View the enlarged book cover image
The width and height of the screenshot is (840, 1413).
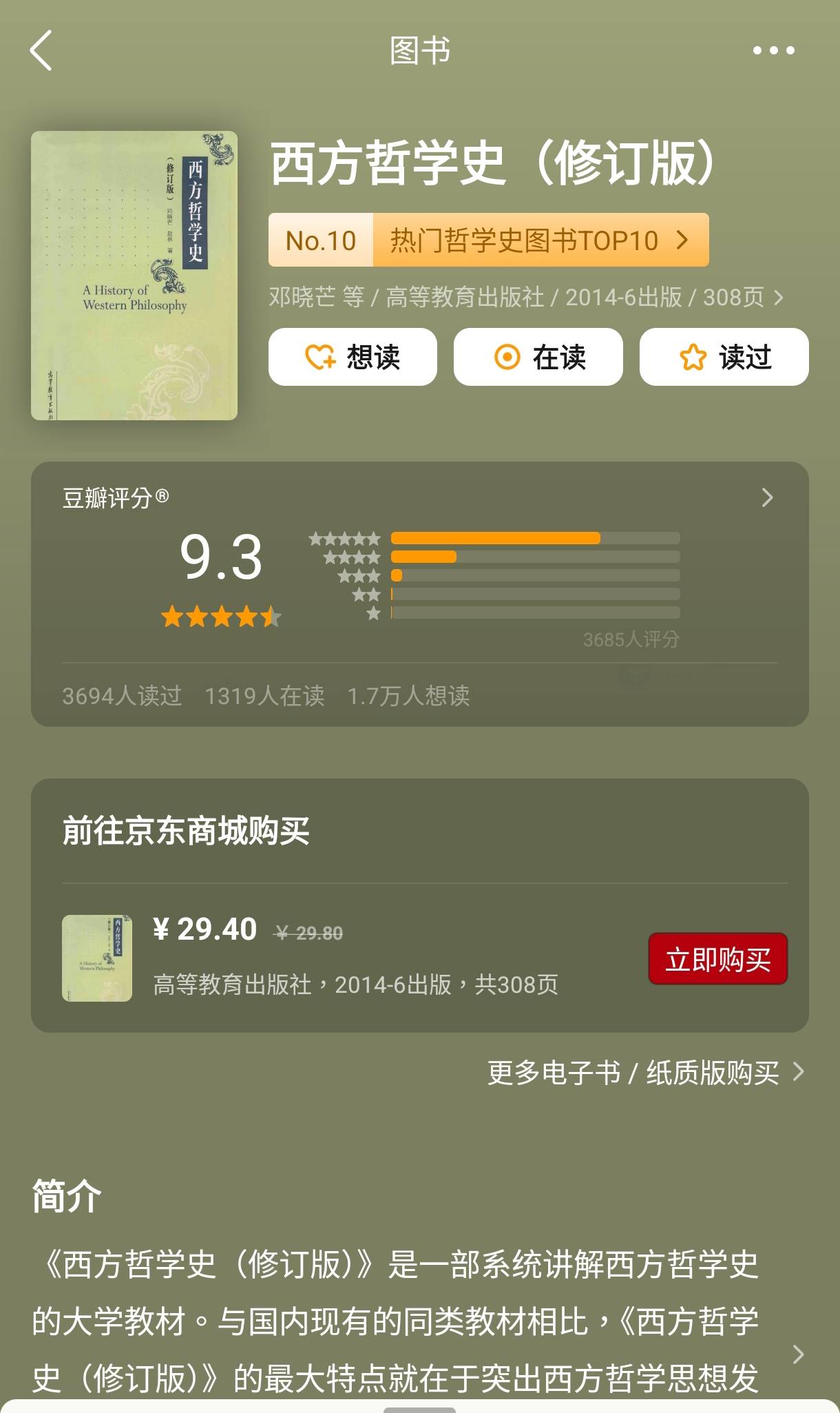pyautogui.click(x=134, y=276)
